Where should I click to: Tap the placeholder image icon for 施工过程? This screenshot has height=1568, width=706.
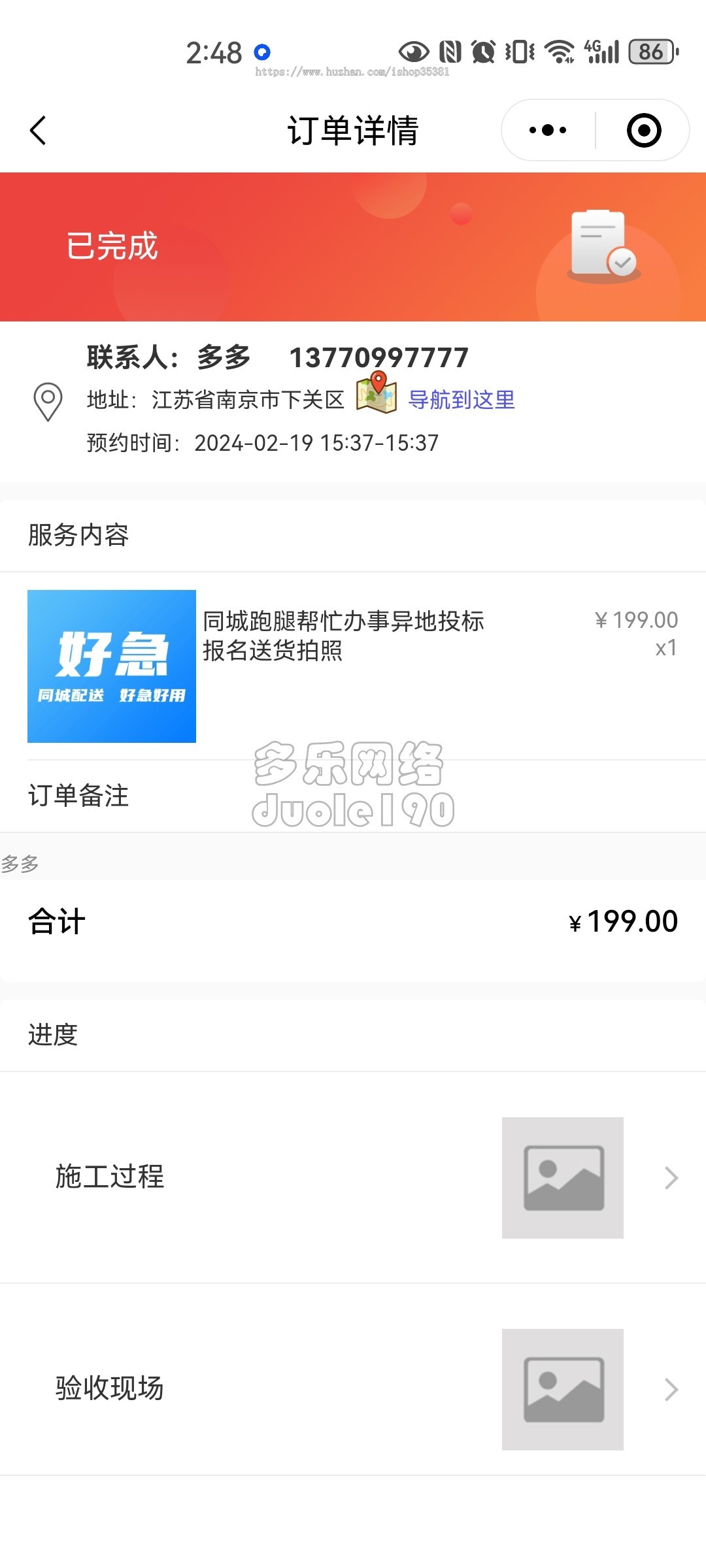point(563,1178)
